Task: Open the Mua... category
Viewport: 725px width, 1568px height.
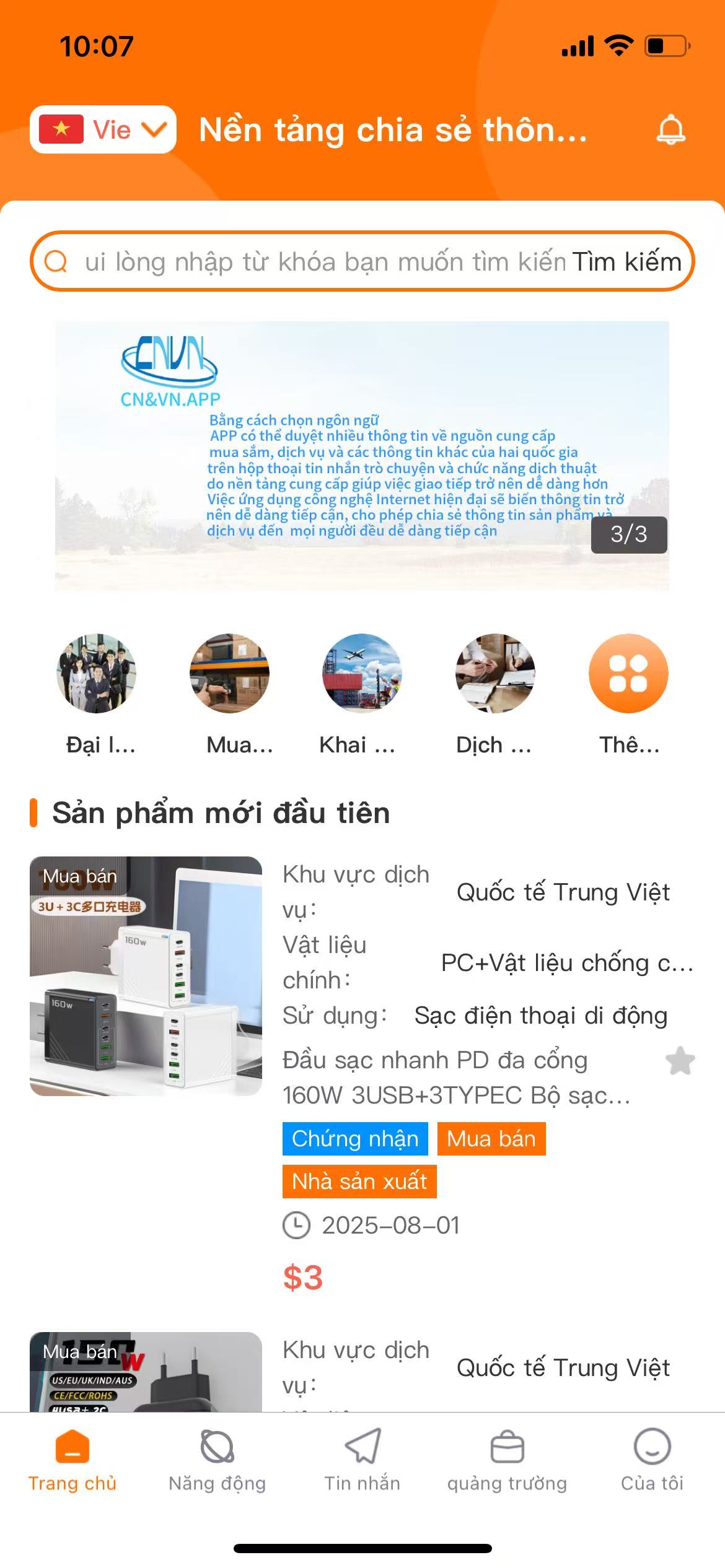Action: pyautogui.click(x=229, y=674)
